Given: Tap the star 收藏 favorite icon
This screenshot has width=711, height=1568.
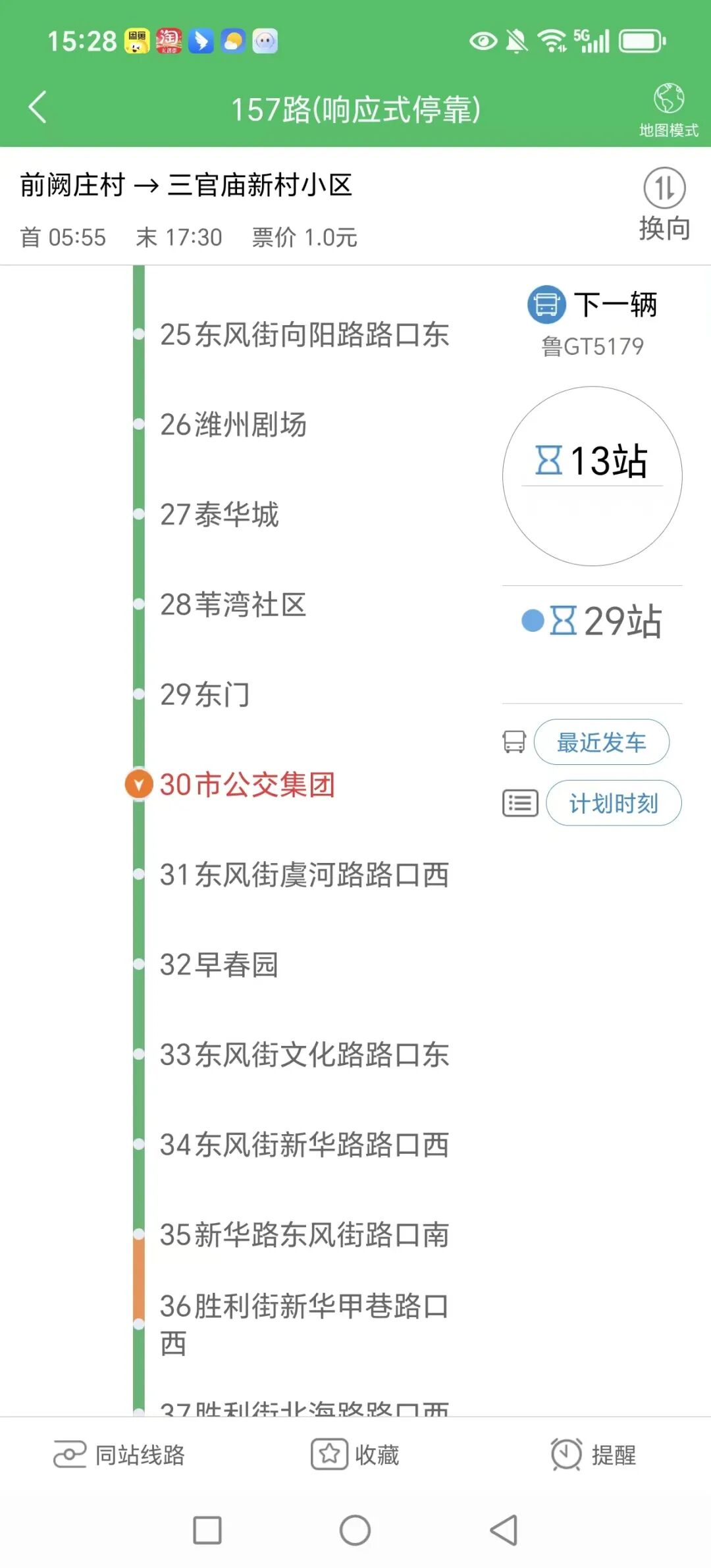Looking at the screenshot, I should [x=329, y=1455].
